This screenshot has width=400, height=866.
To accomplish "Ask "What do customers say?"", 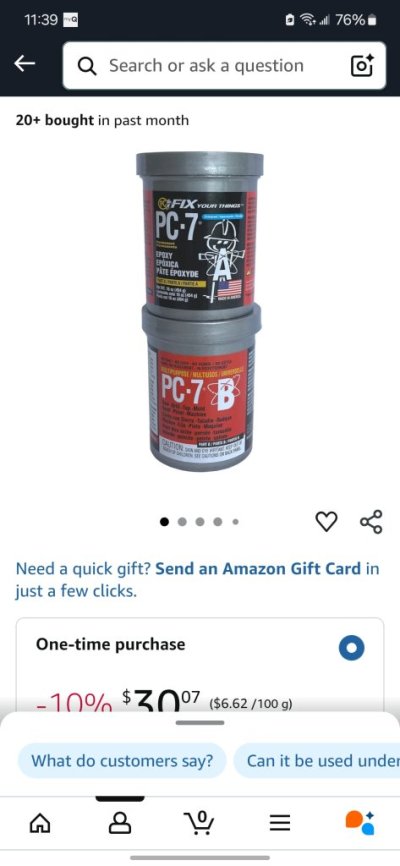I will (x=122, y=761).
